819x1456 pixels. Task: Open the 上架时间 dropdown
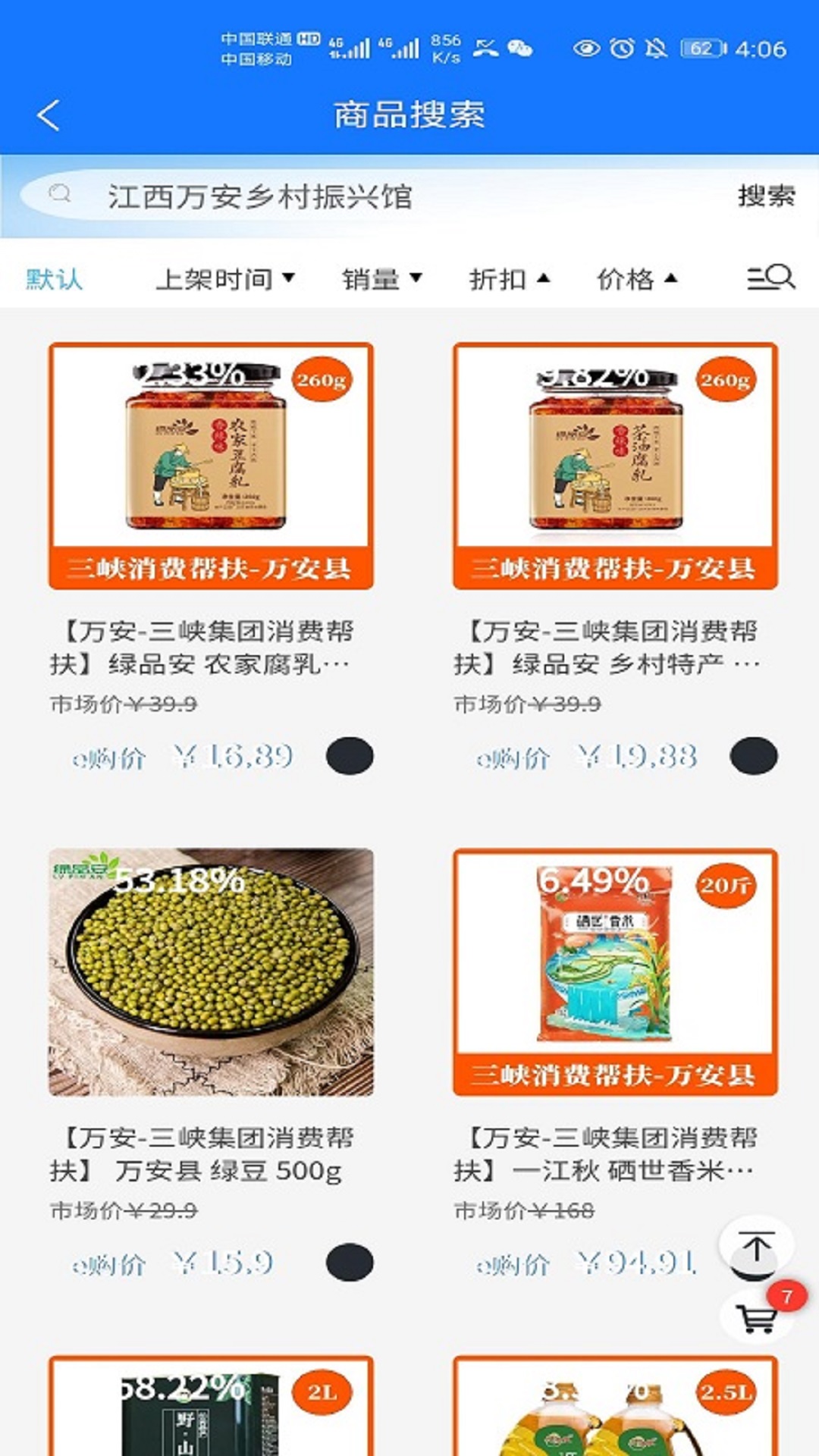click(224, 279)
